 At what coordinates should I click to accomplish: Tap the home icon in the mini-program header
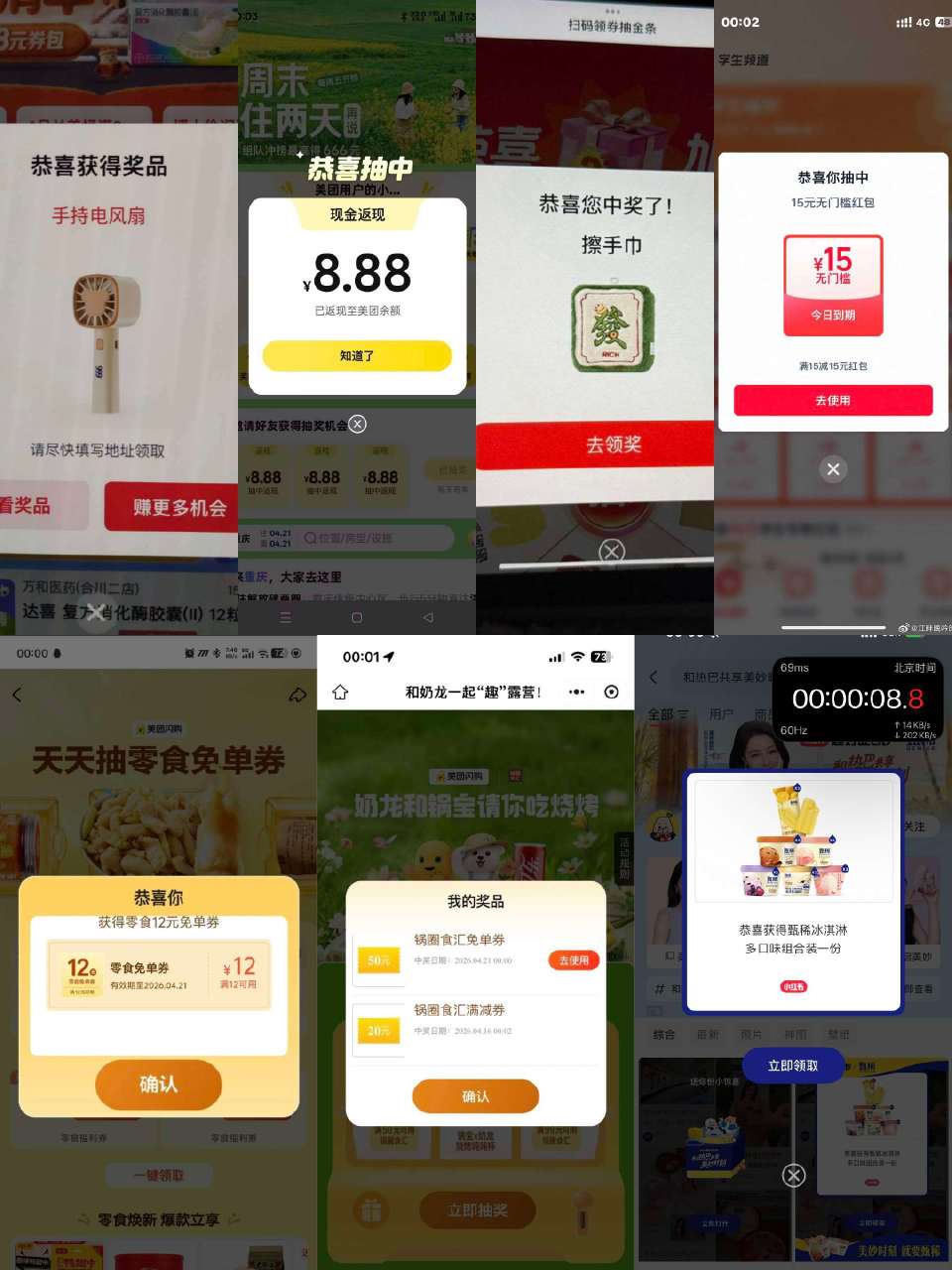click(x=339, y=692)
